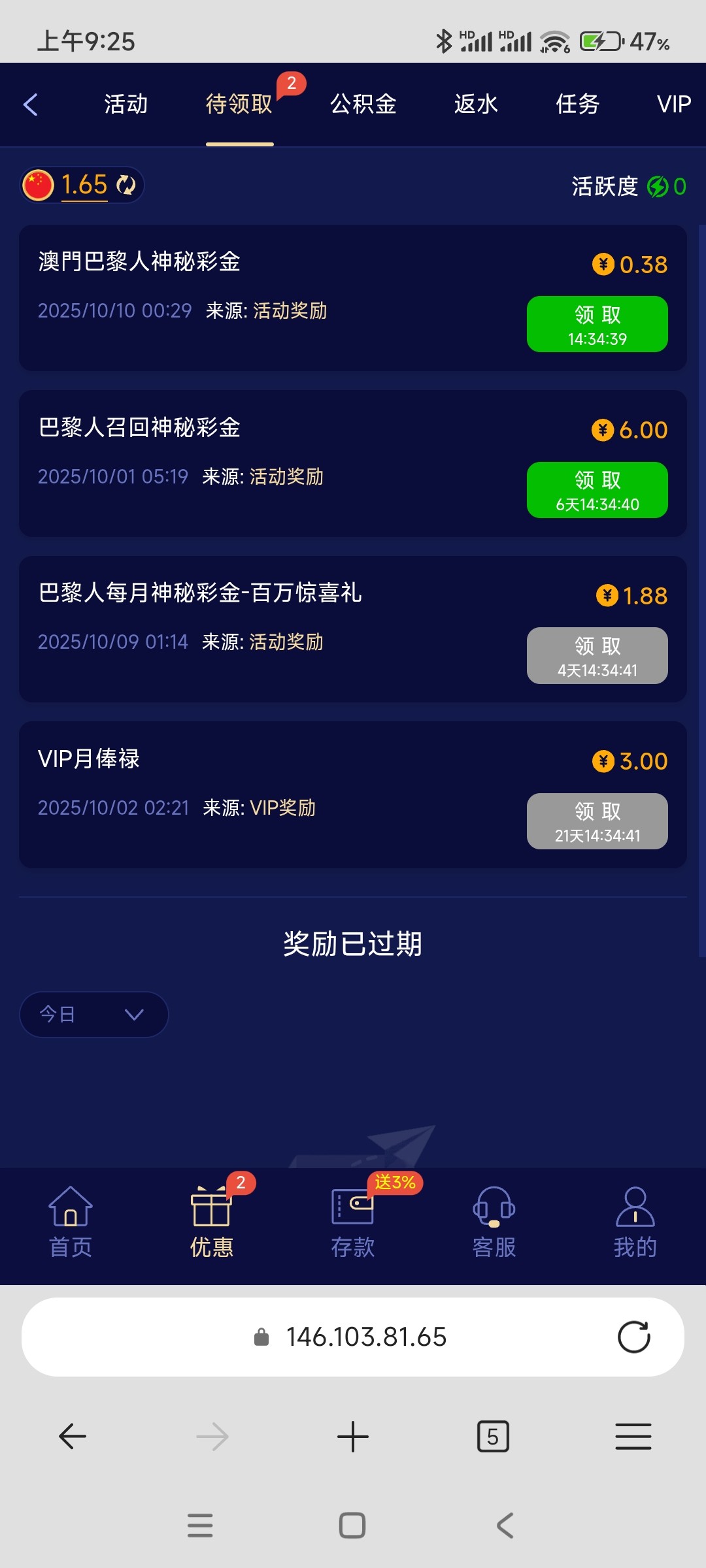706x1568 pixels.
Task: Go back using the top-left arrow
Action: click(31, 105)
